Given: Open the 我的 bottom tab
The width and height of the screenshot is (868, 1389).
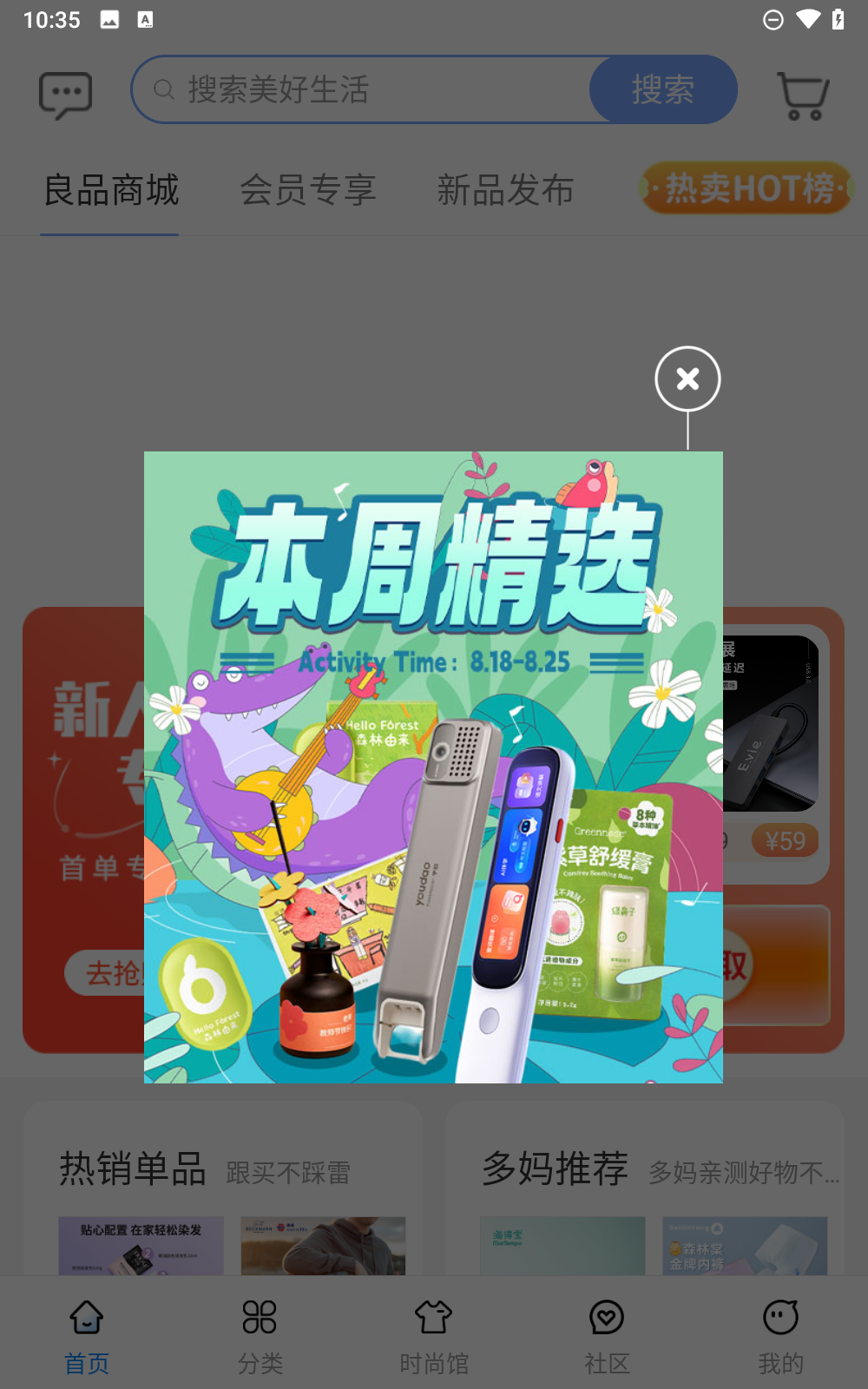Looking at the screenshot, I should coord(780,1337).
